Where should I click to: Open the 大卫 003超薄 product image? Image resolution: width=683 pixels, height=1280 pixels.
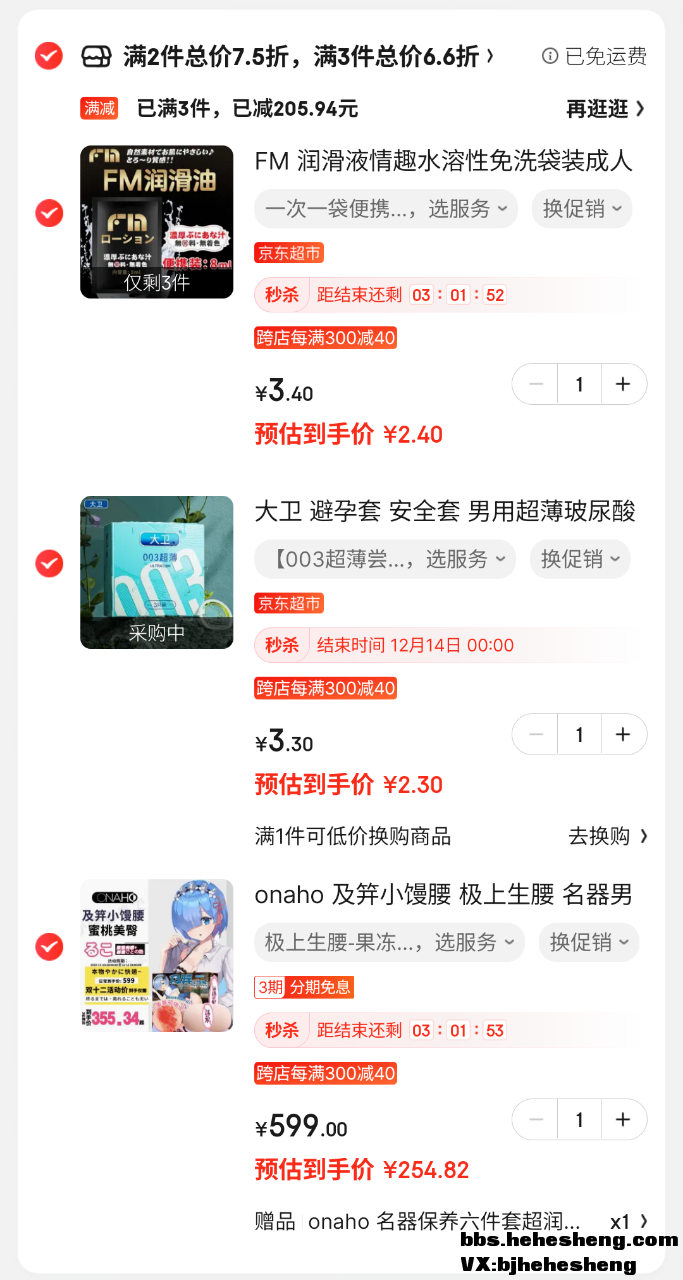157,572
